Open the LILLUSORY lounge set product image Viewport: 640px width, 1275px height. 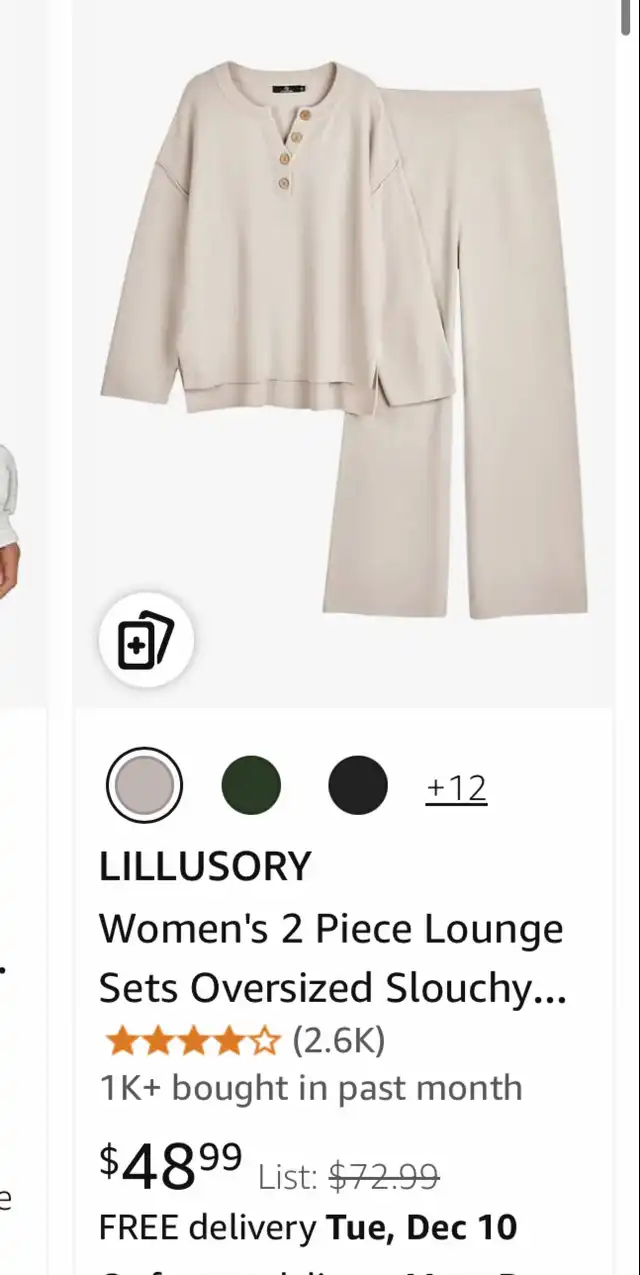tap(345, 340)
